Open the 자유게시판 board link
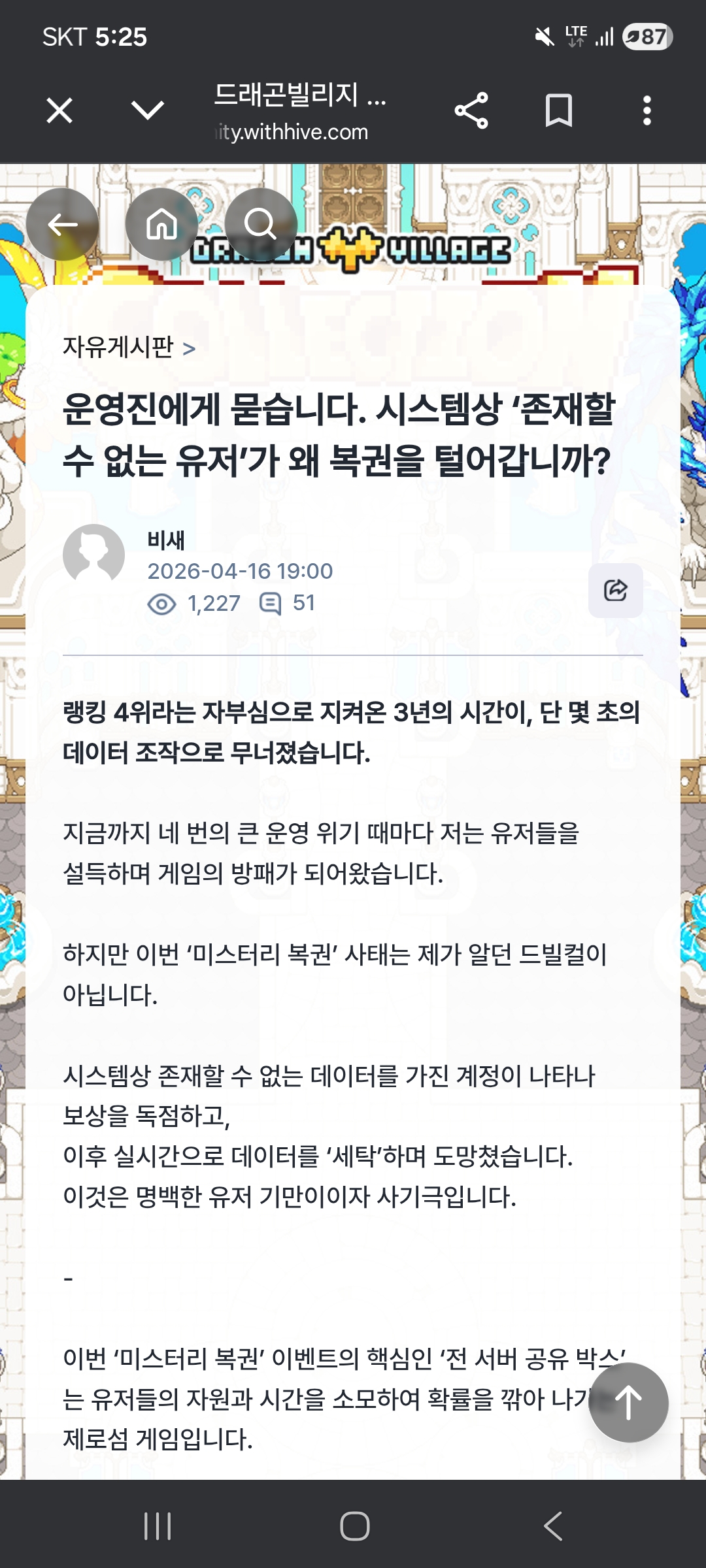 [x=128, y=347]
